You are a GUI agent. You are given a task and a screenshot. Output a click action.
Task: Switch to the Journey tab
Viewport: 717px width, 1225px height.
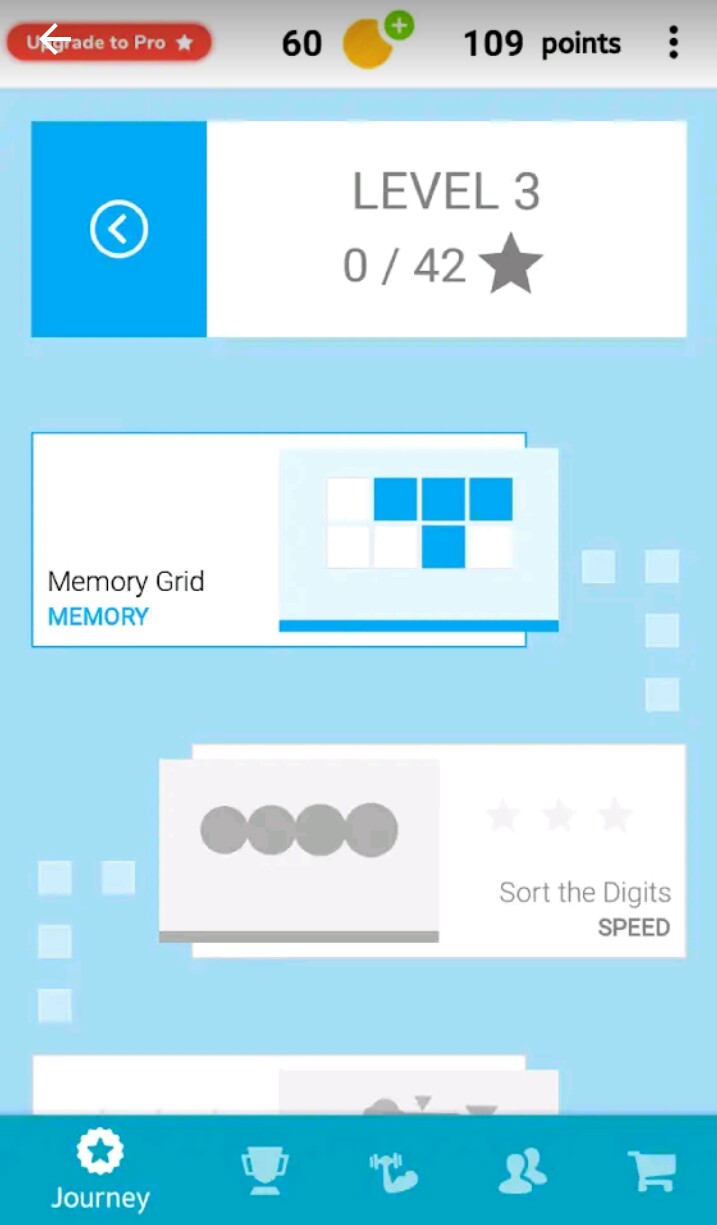pos(100,1171)
